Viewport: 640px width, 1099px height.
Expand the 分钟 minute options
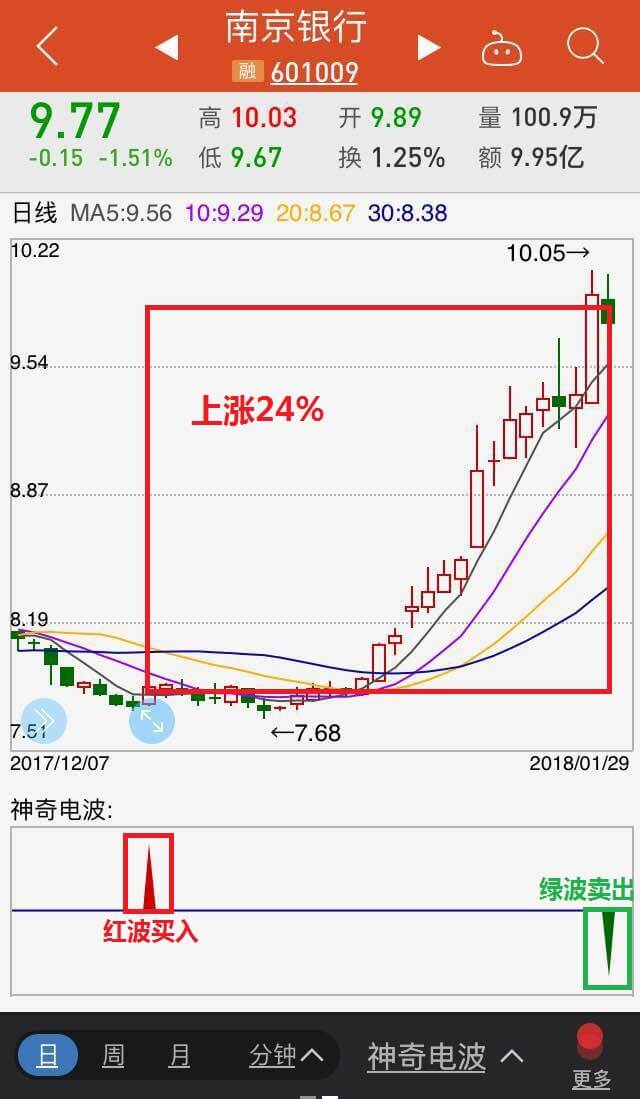pos(286,1055)
